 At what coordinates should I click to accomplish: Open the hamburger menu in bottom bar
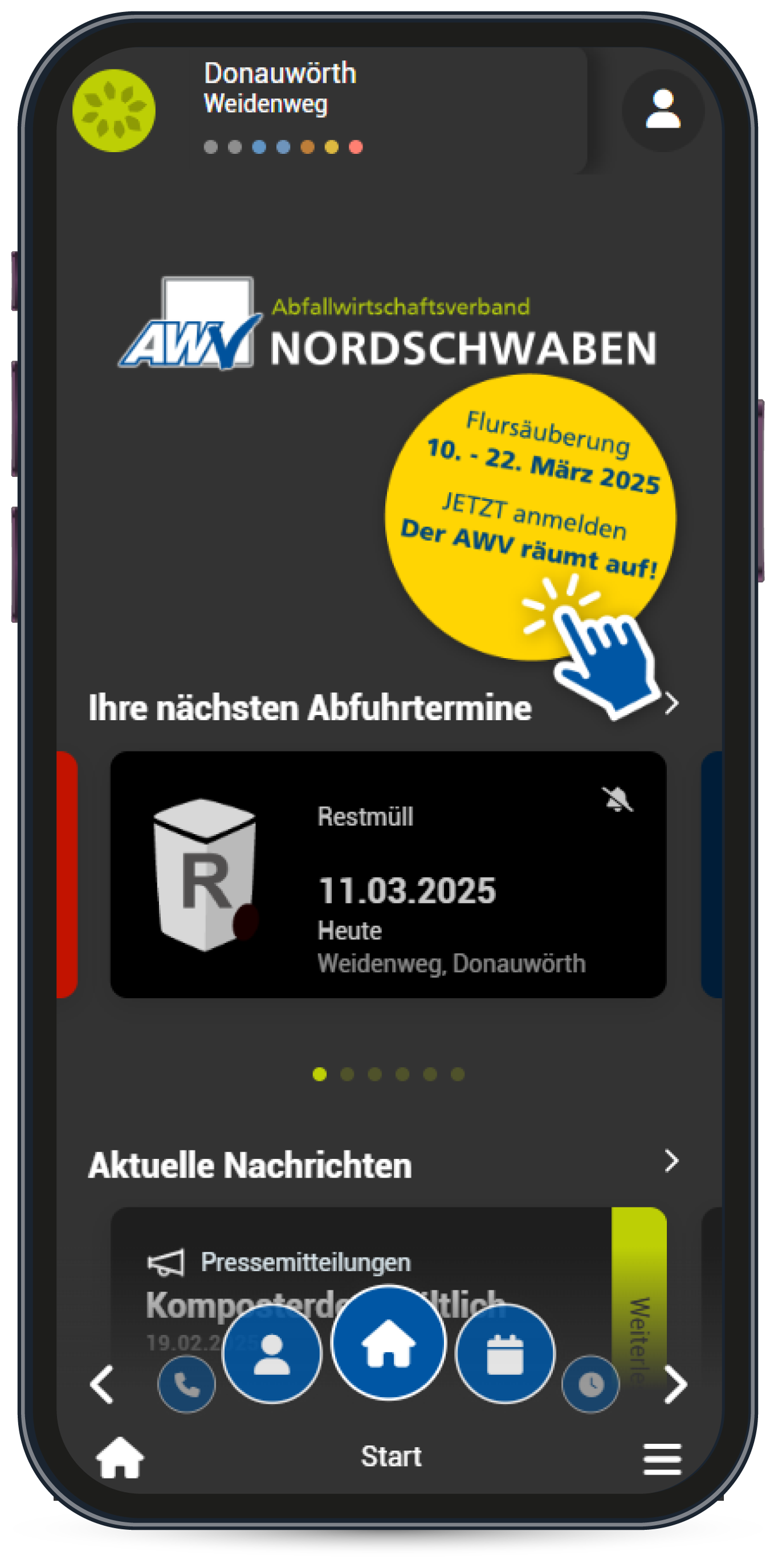point(662,1459)
